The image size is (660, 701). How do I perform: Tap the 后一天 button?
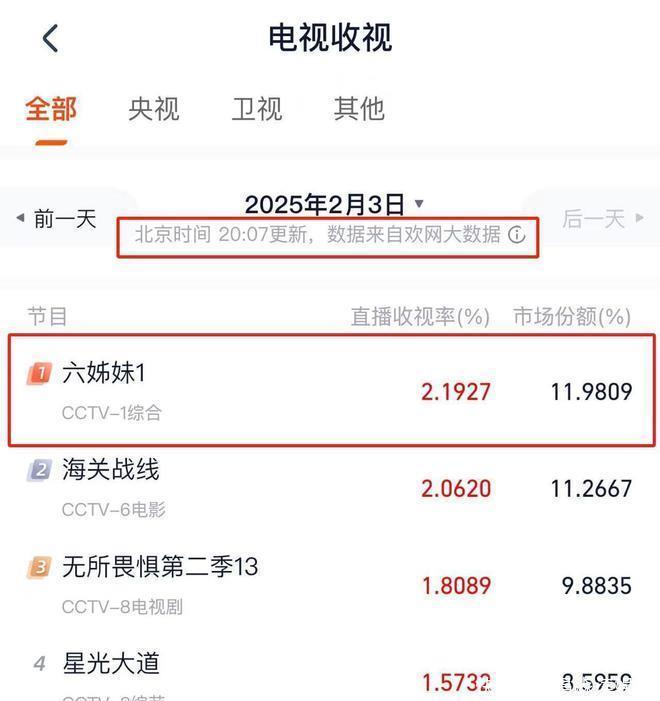point(592,218)
